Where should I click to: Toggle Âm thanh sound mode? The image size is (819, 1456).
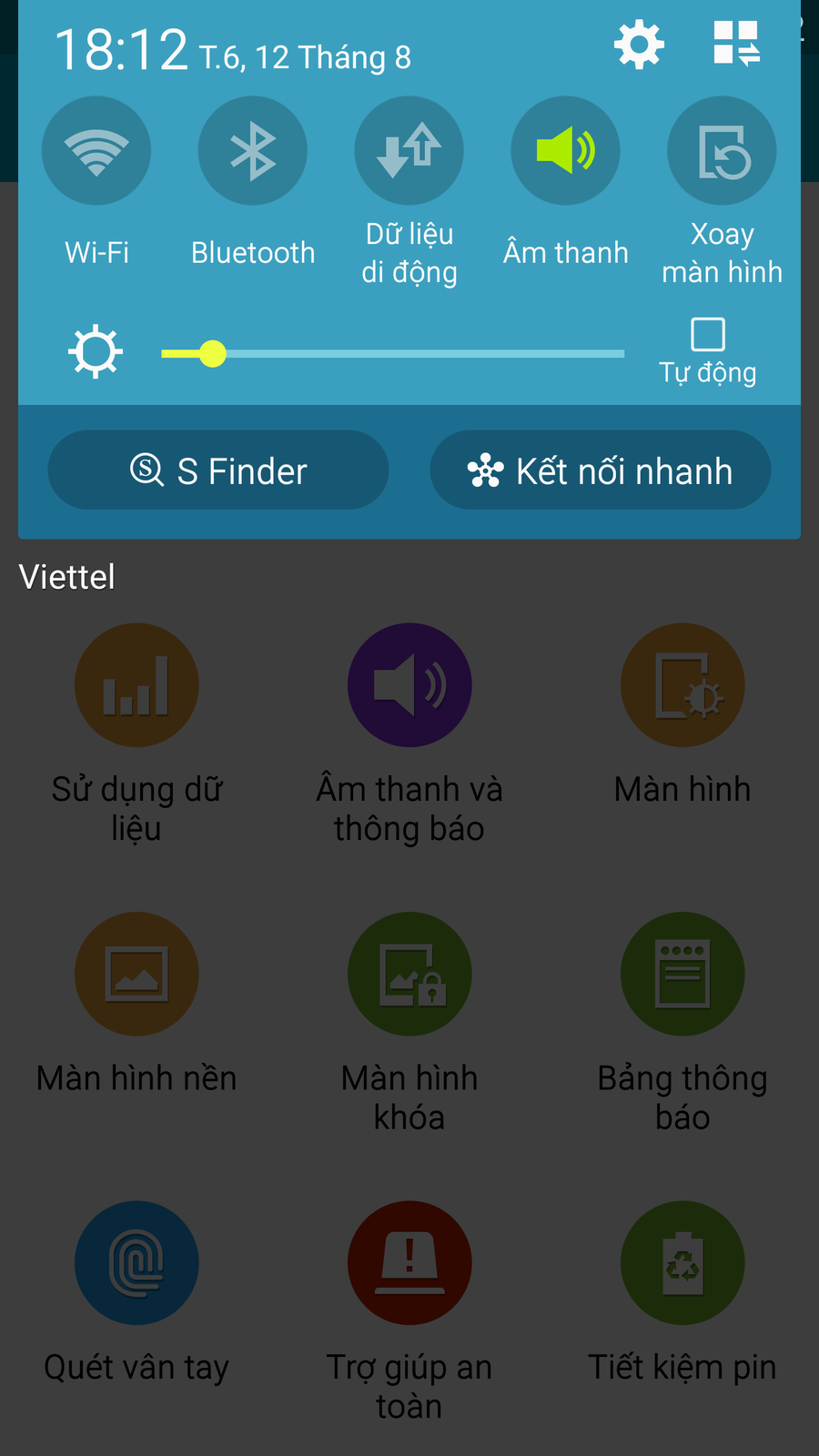click(x=565, y=151)
